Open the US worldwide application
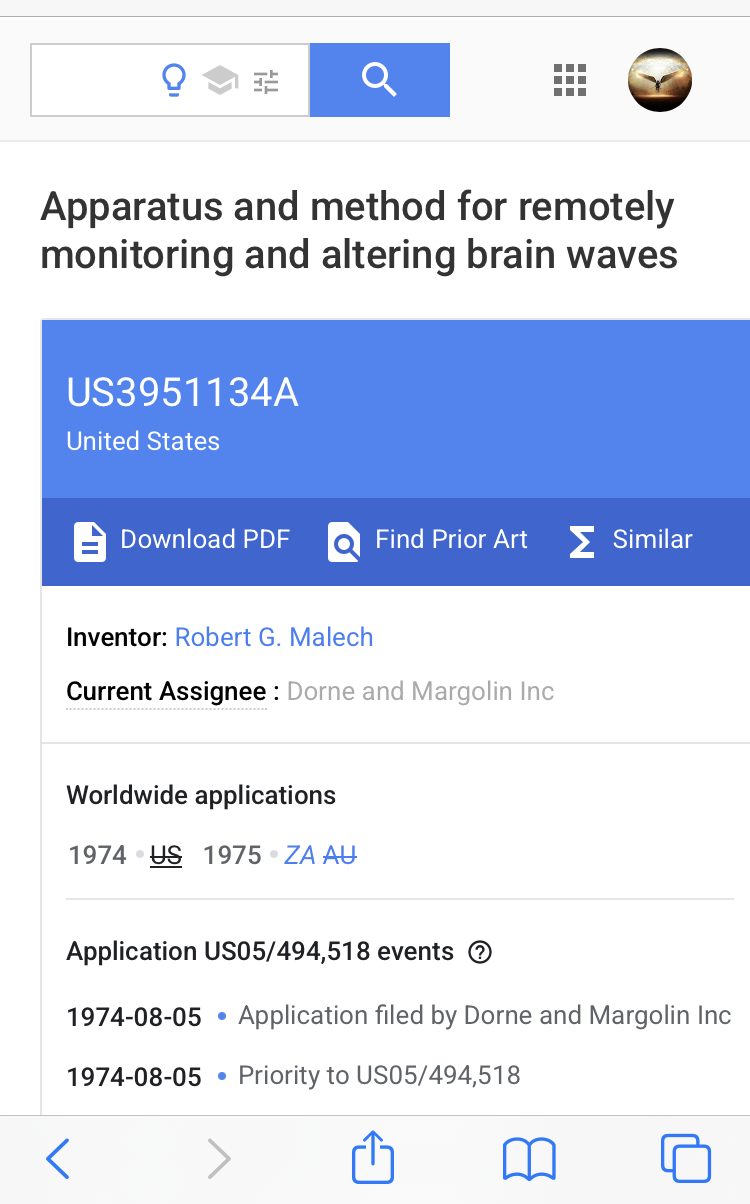750x1204 pixels. pyautogui.click(x=166, y=855)
